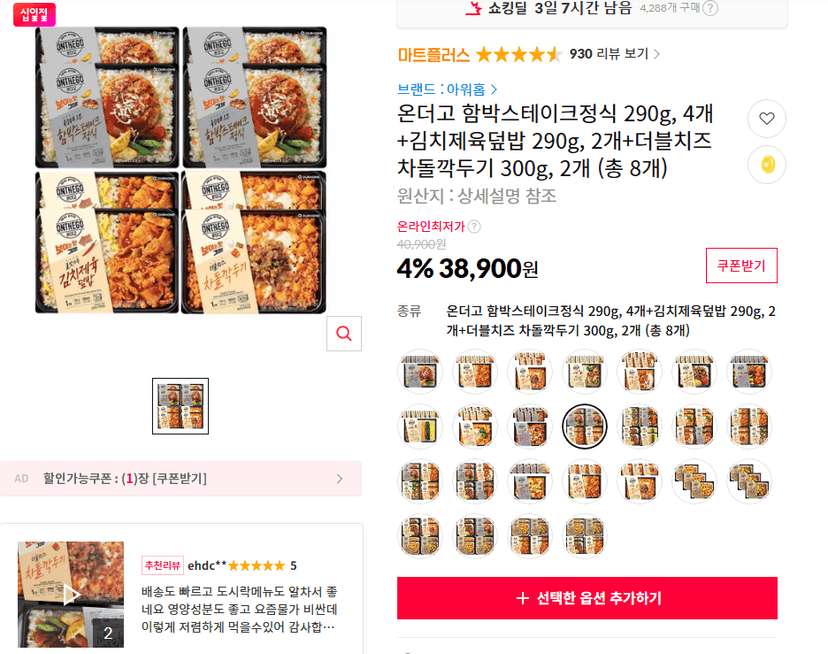Add product to wishlist with heart icon
828x654 pixels.
point(766,118)
